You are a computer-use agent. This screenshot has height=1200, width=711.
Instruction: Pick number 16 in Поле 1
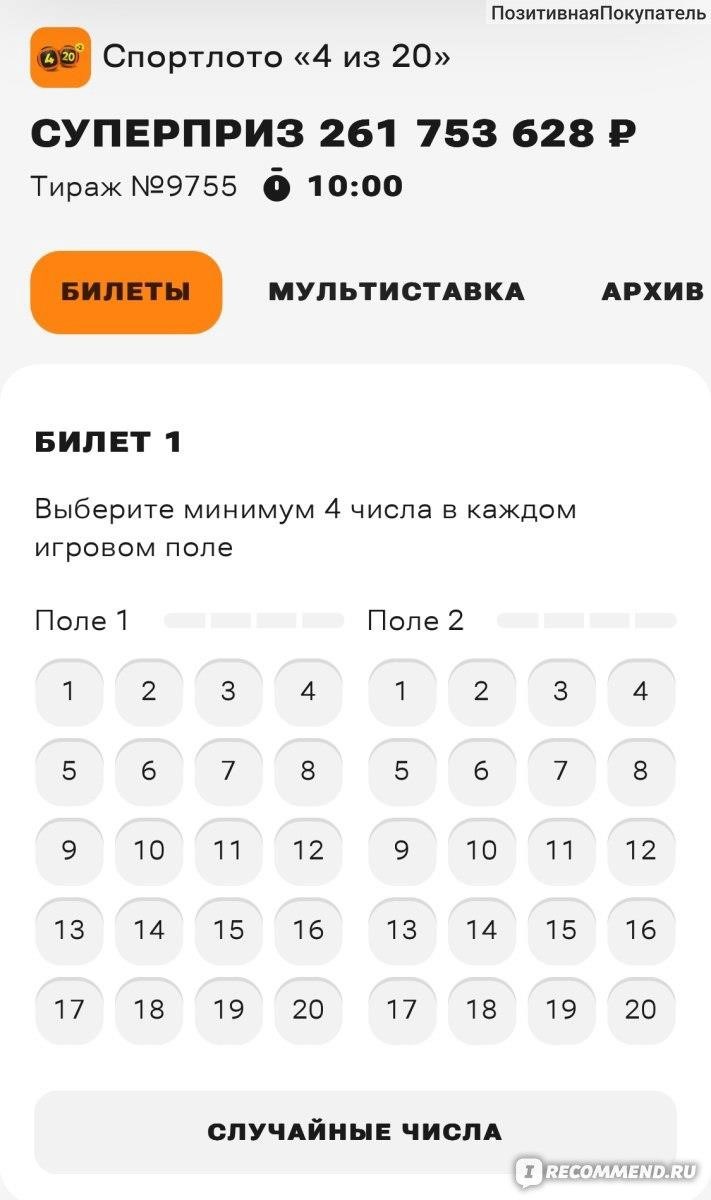pyautogui.click(x=308, y=930)
